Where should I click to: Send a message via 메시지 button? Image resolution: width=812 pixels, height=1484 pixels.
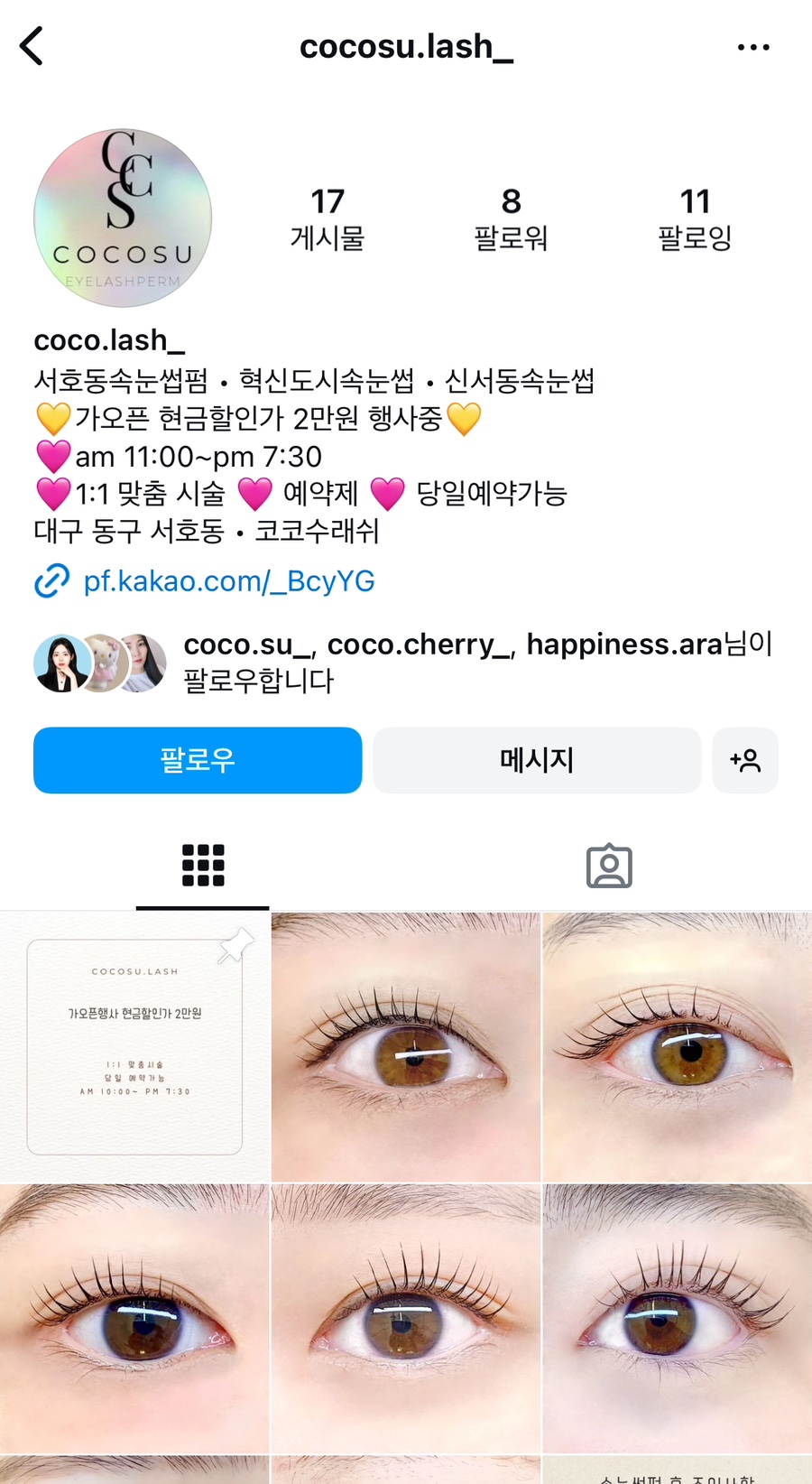tap(537, 760)
